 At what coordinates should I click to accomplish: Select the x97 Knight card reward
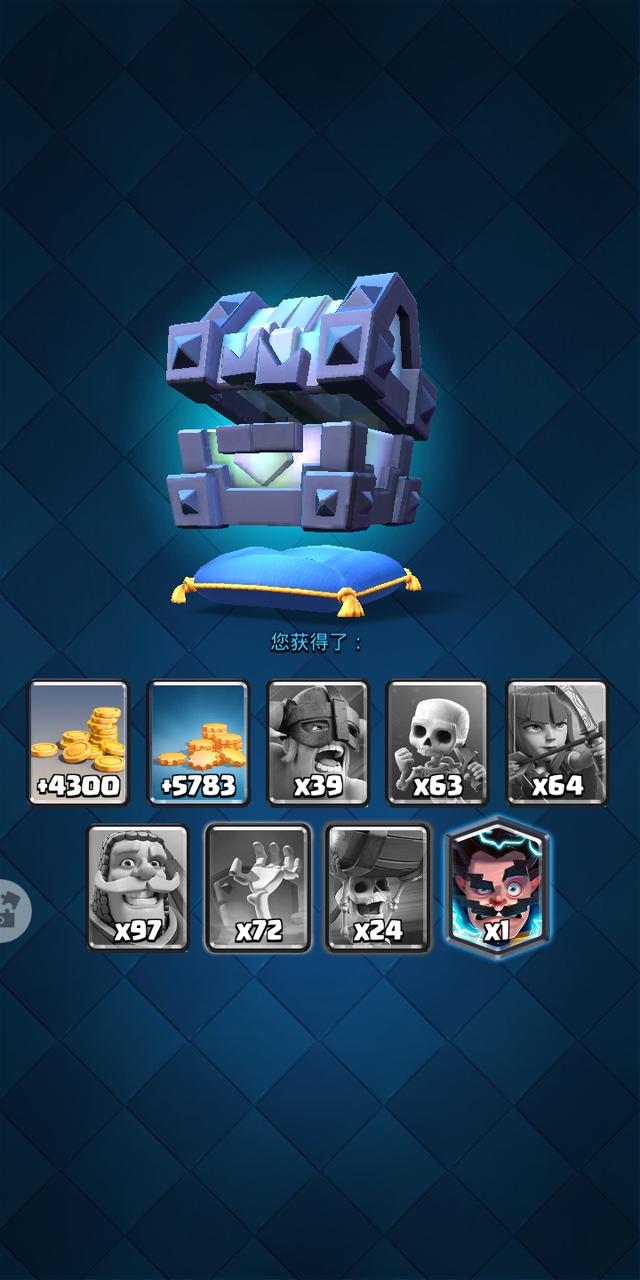(137, 887)
